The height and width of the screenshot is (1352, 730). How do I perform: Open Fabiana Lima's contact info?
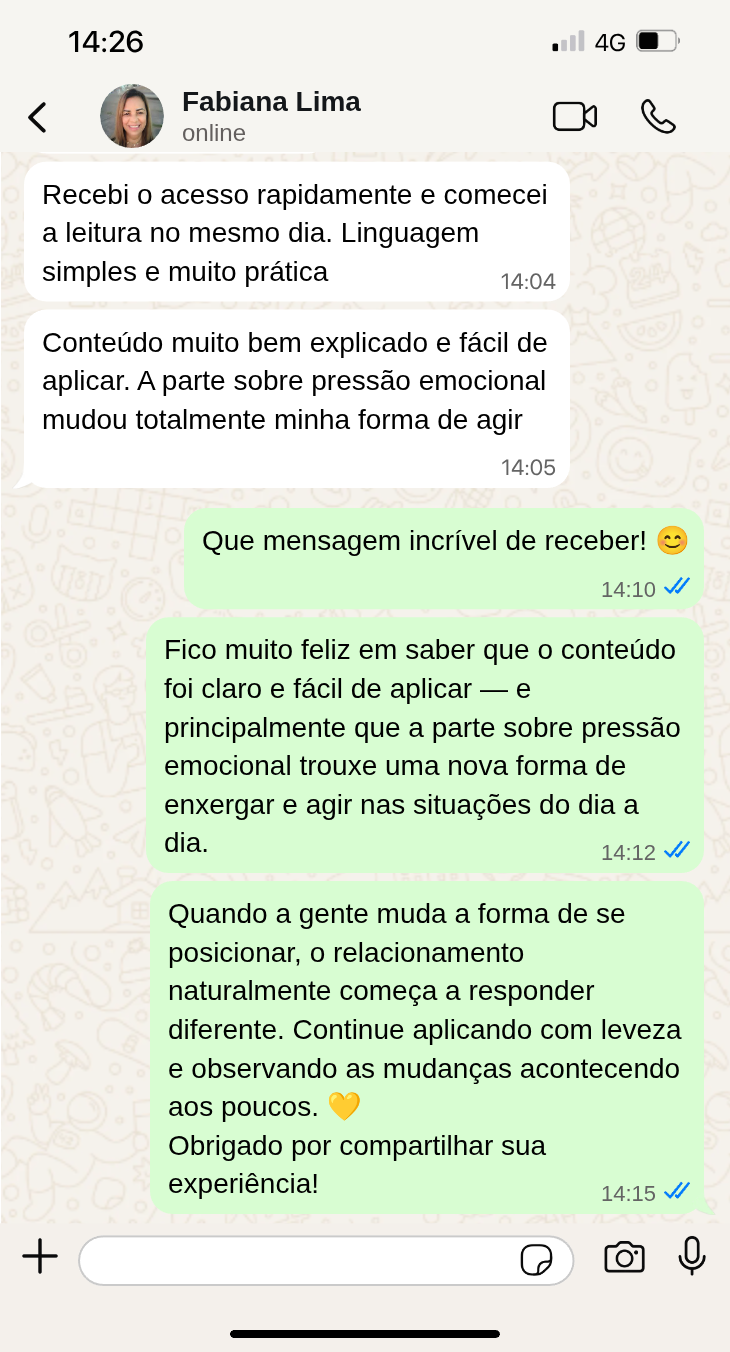270,116
